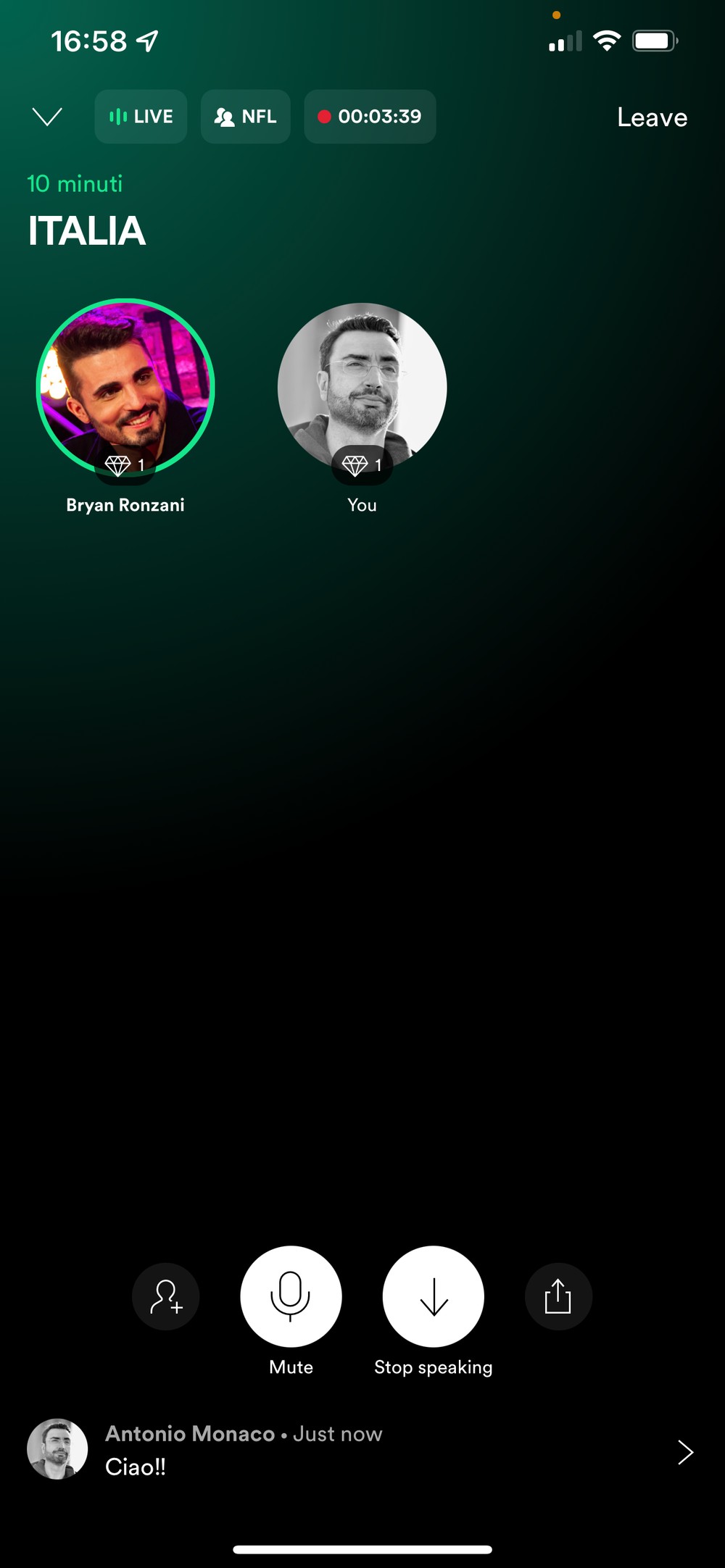Open Bryan Ronzani's profile avatar
Screen dimensions: 725x1568
125,388
